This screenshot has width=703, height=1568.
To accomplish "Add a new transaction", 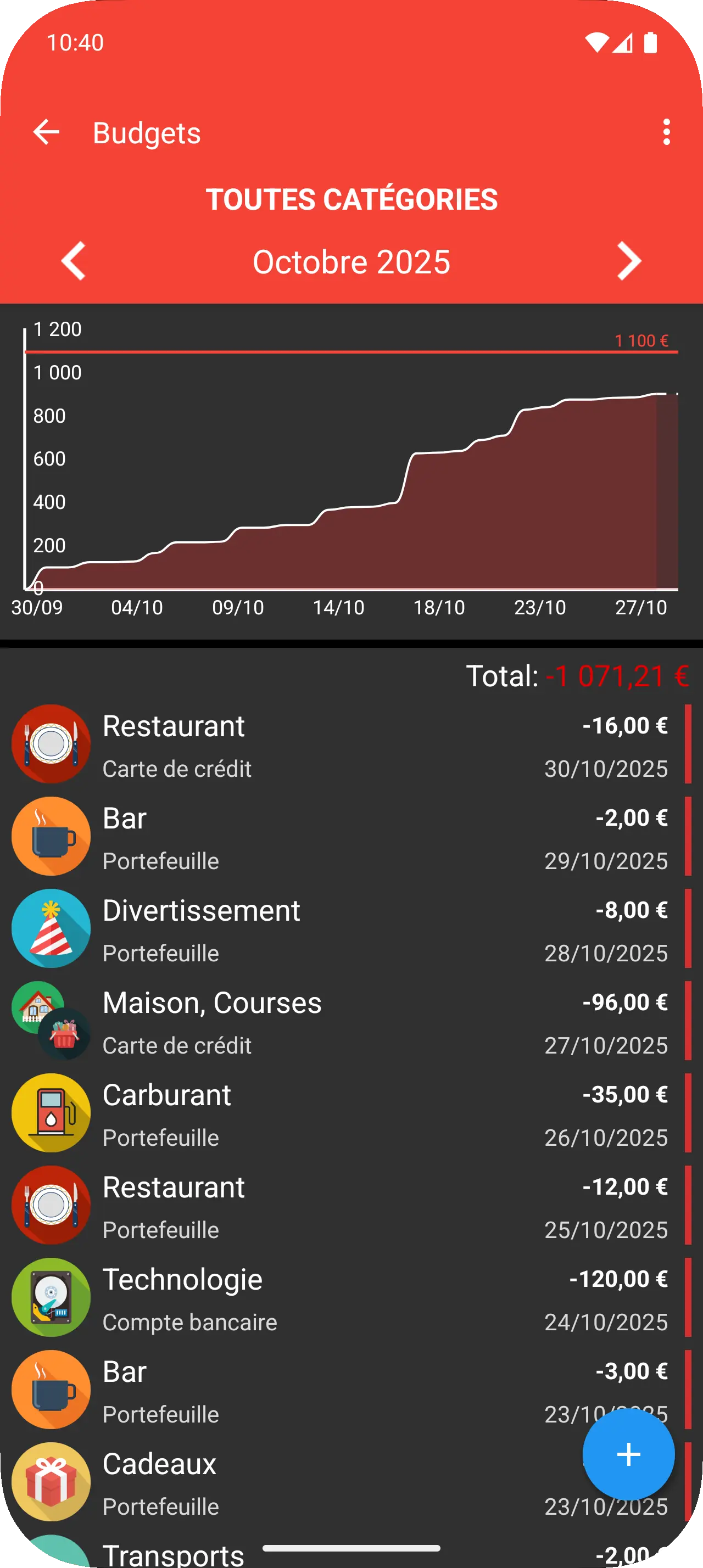I will pos(628,1454).
